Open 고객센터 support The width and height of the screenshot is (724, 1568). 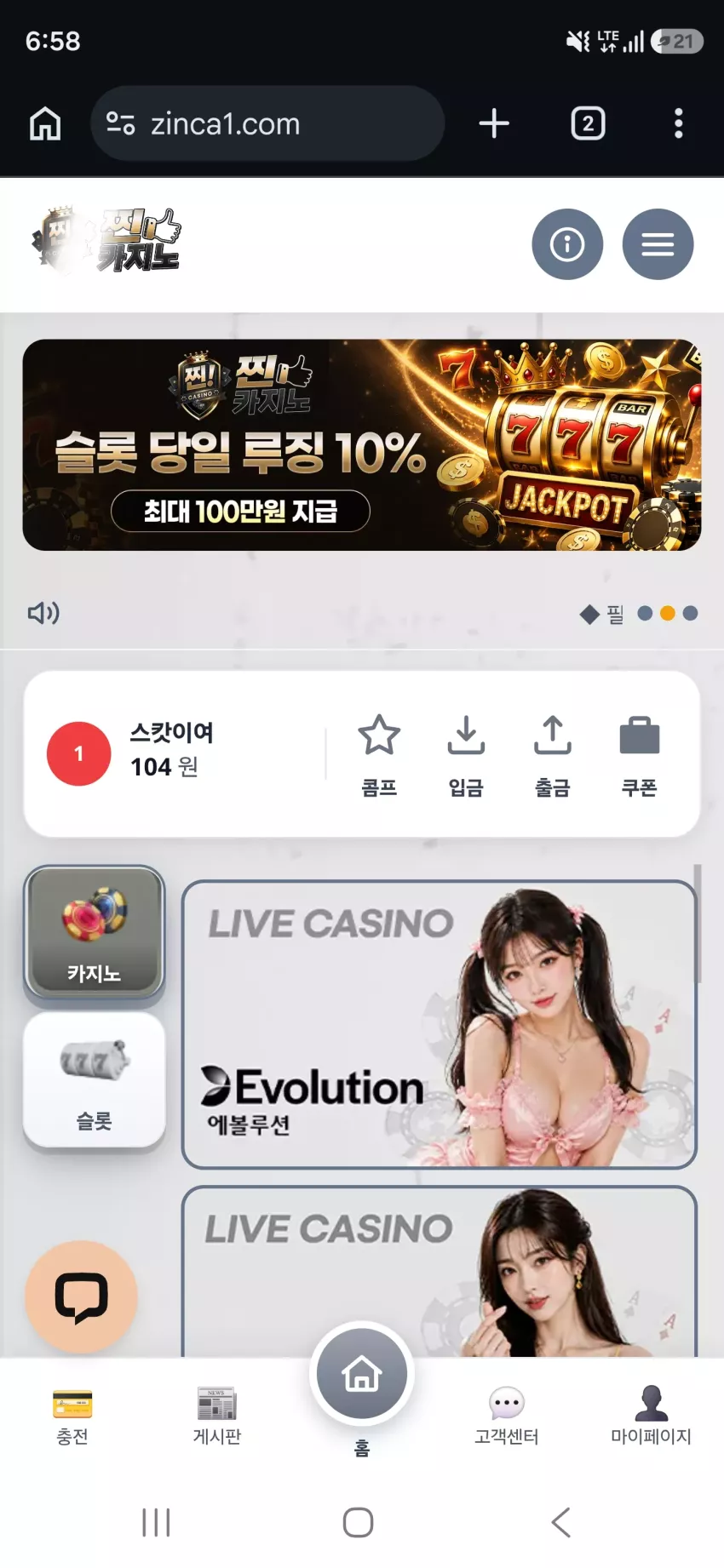coord(507,1416)
